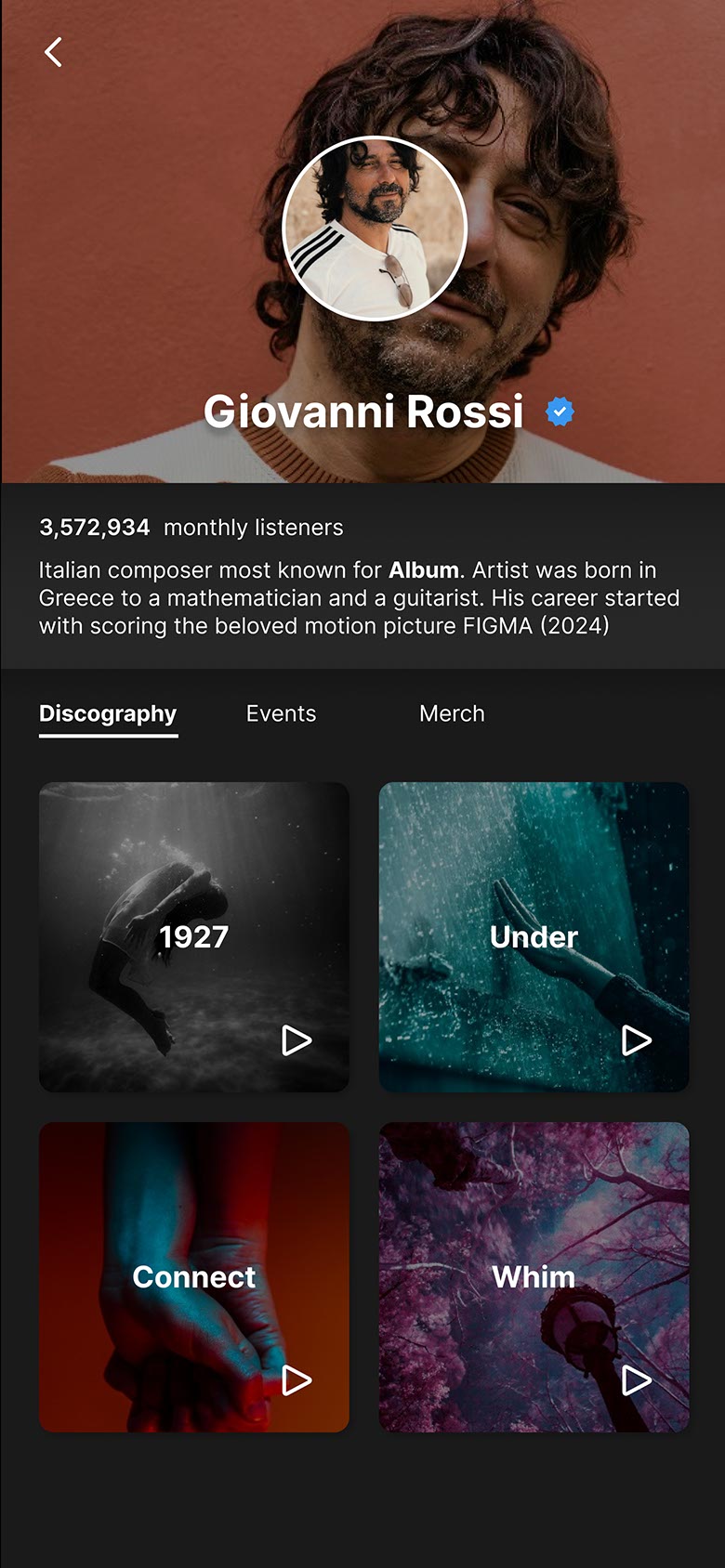Play the 1927 album
Image resolution: width=725 pixels, height=1568 pixels.
coord(297,1040)
